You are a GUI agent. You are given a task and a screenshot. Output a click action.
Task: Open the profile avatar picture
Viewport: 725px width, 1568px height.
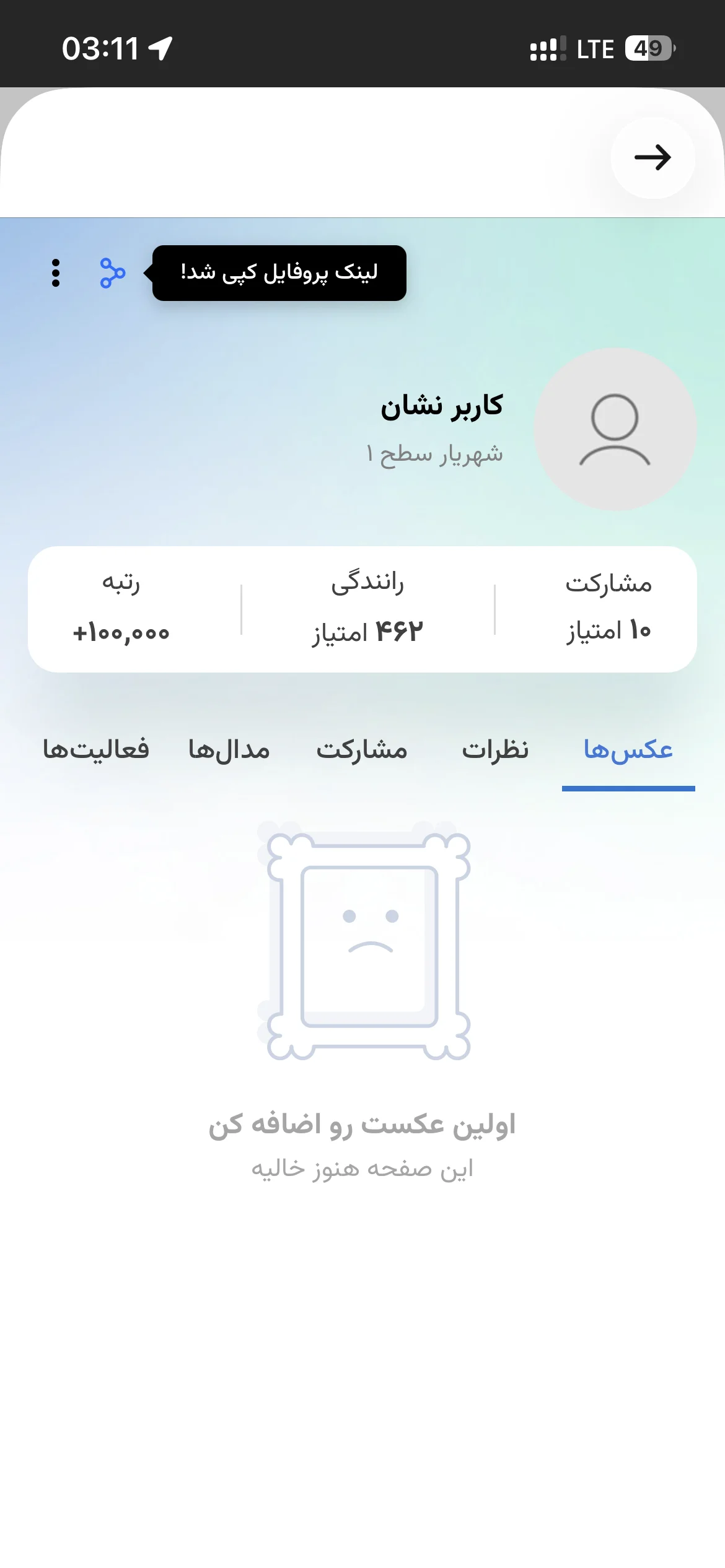pyautogui.click(x=615, y=429)
